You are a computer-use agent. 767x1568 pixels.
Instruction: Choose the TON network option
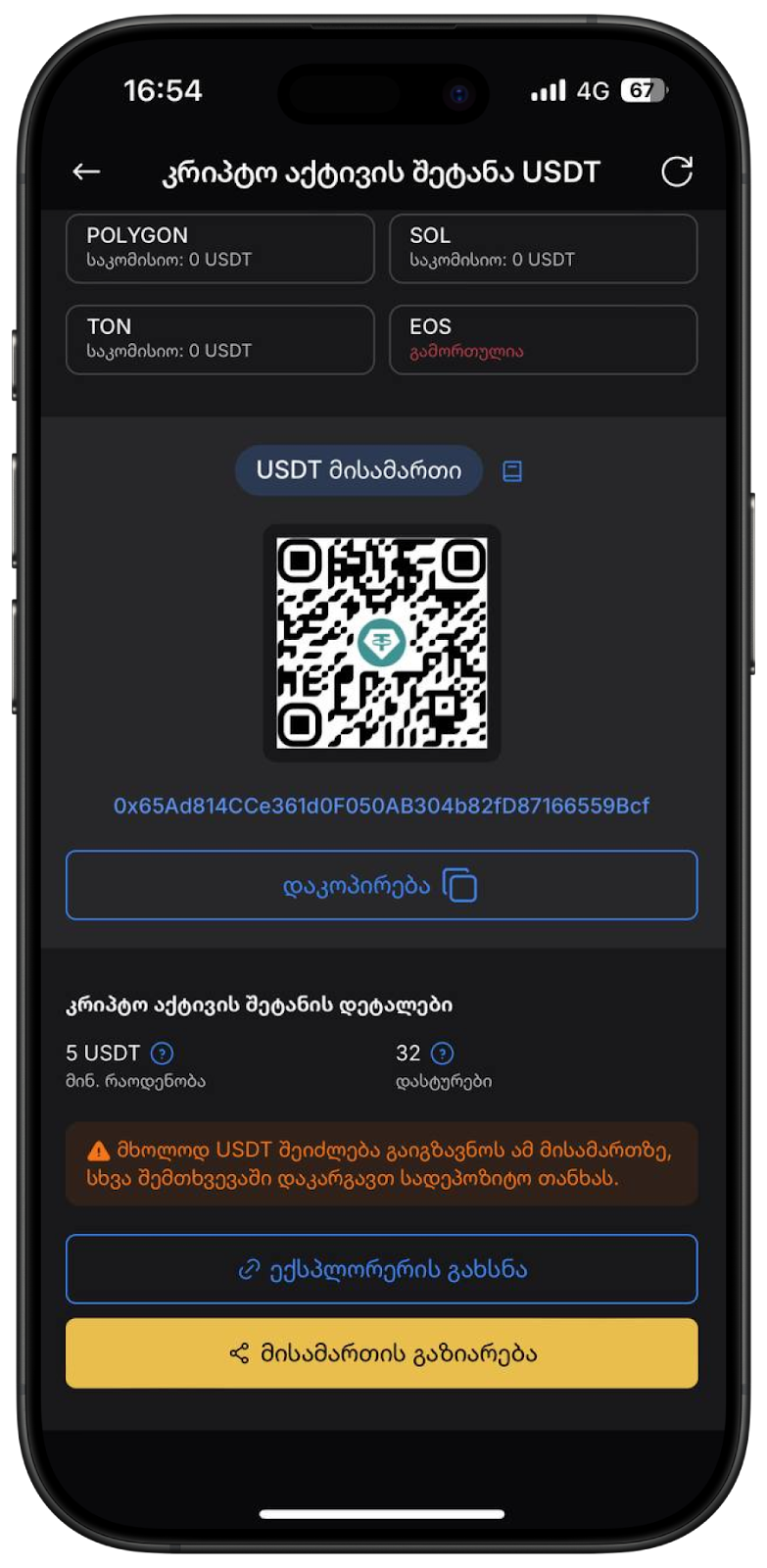[x=219, y=339]
